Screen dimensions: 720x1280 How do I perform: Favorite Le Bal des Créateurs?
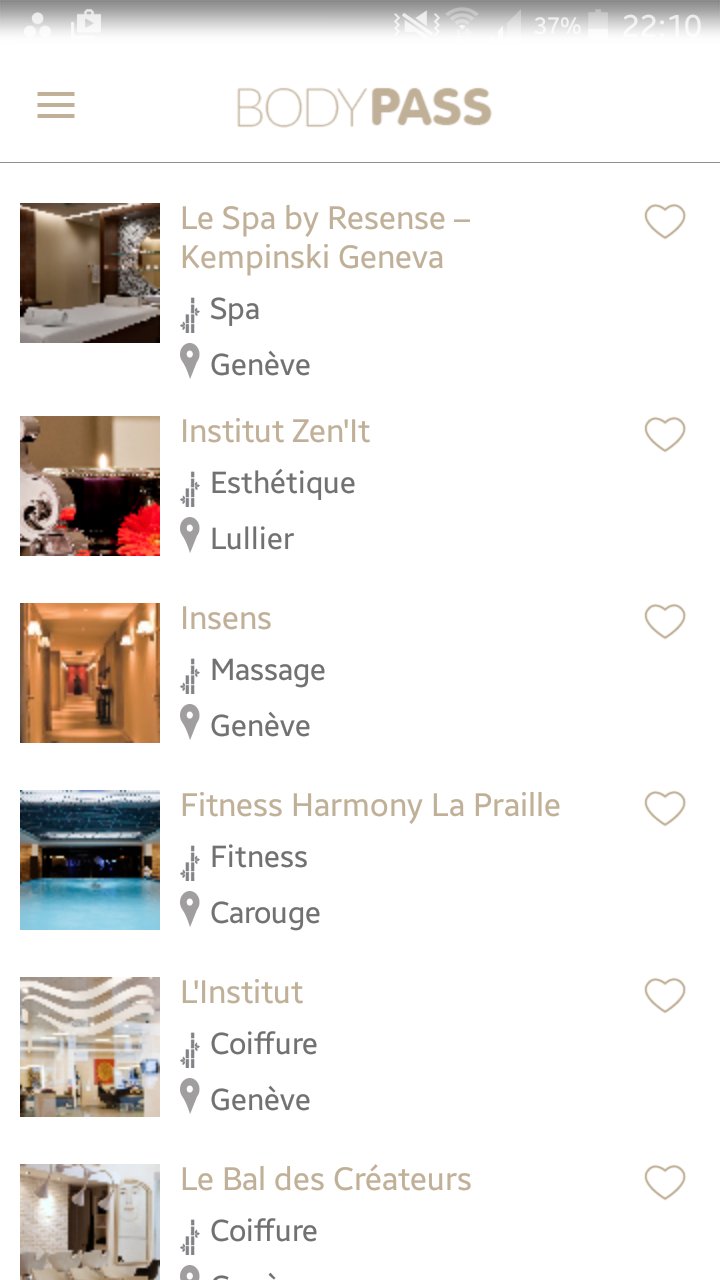[665, 1182]
